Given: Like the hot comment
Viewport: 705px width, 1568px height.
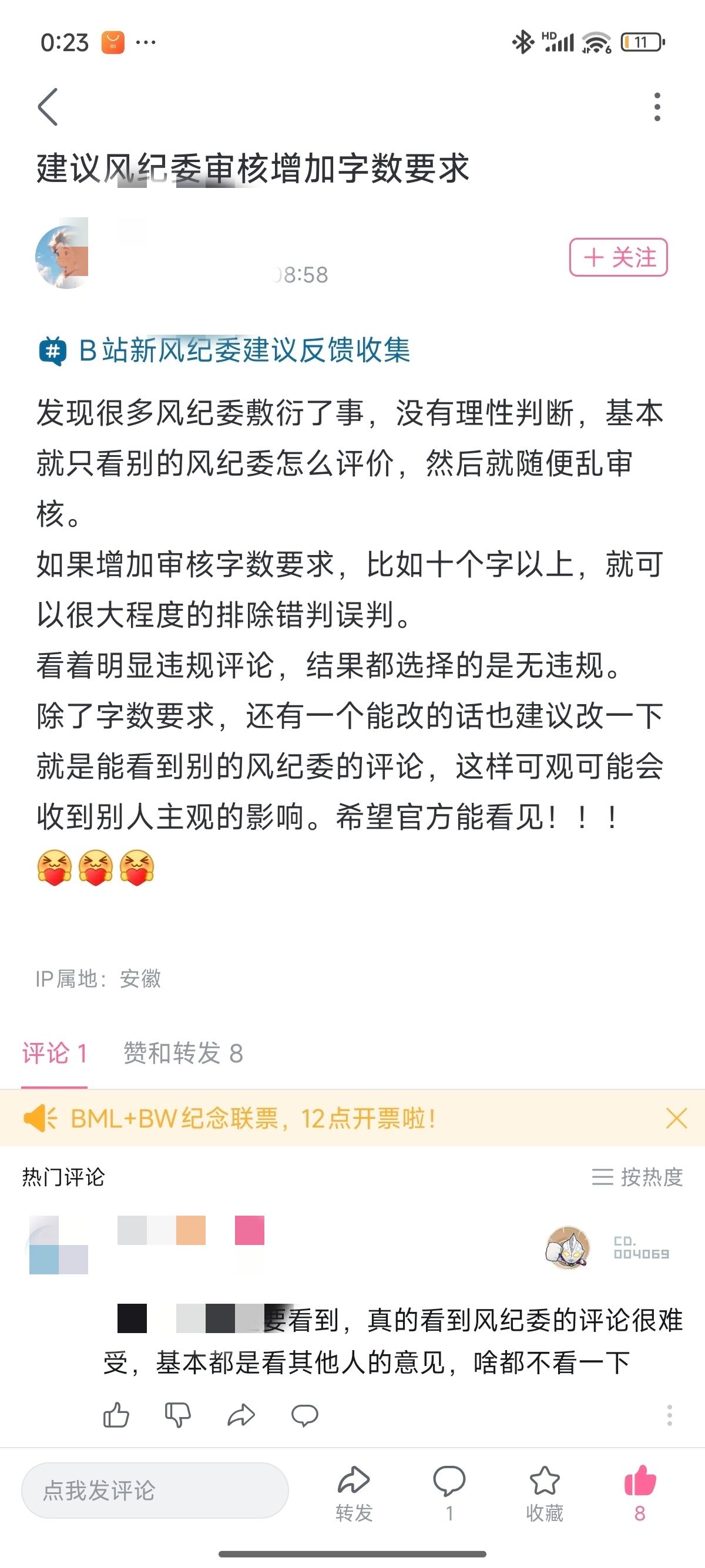Looking at the screenshot, I should 116,1415.
